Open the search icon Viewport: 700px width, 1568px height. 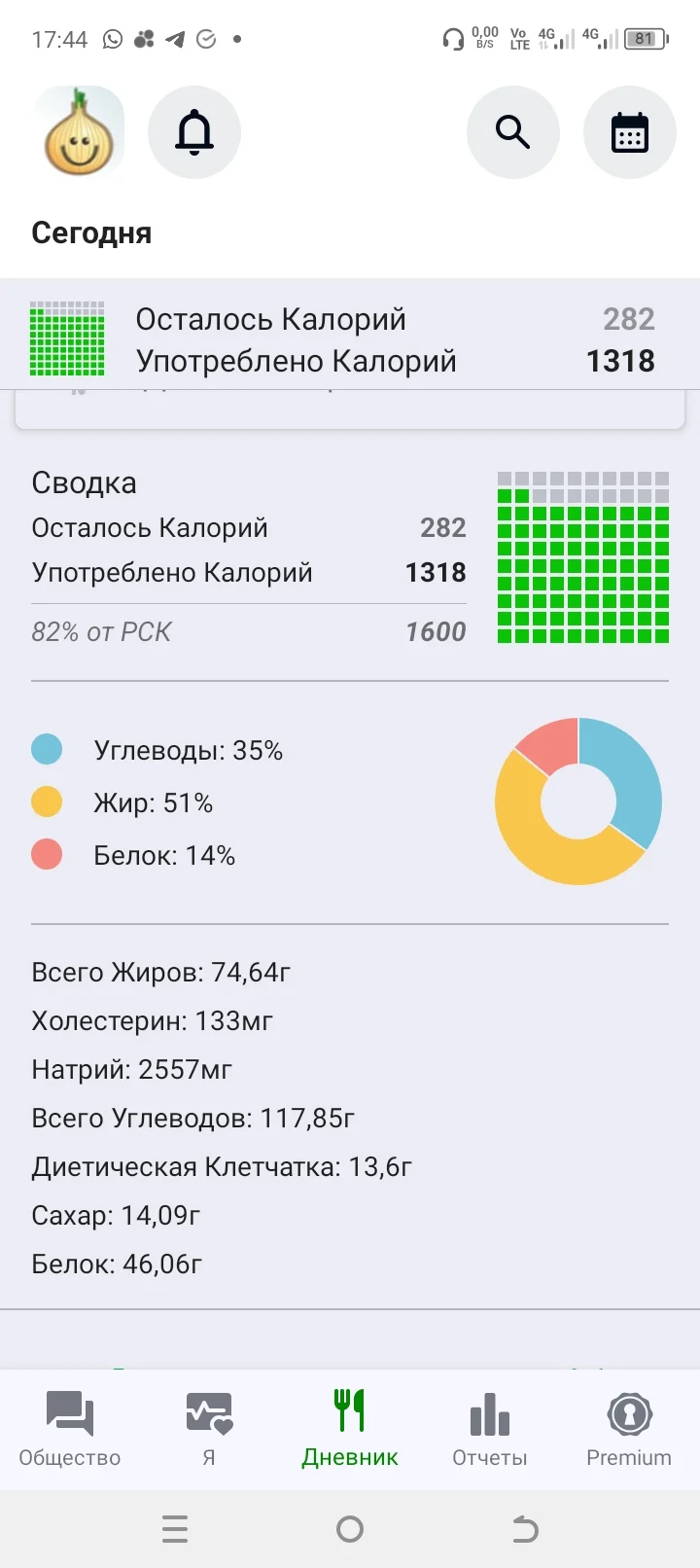coord(513,132)
